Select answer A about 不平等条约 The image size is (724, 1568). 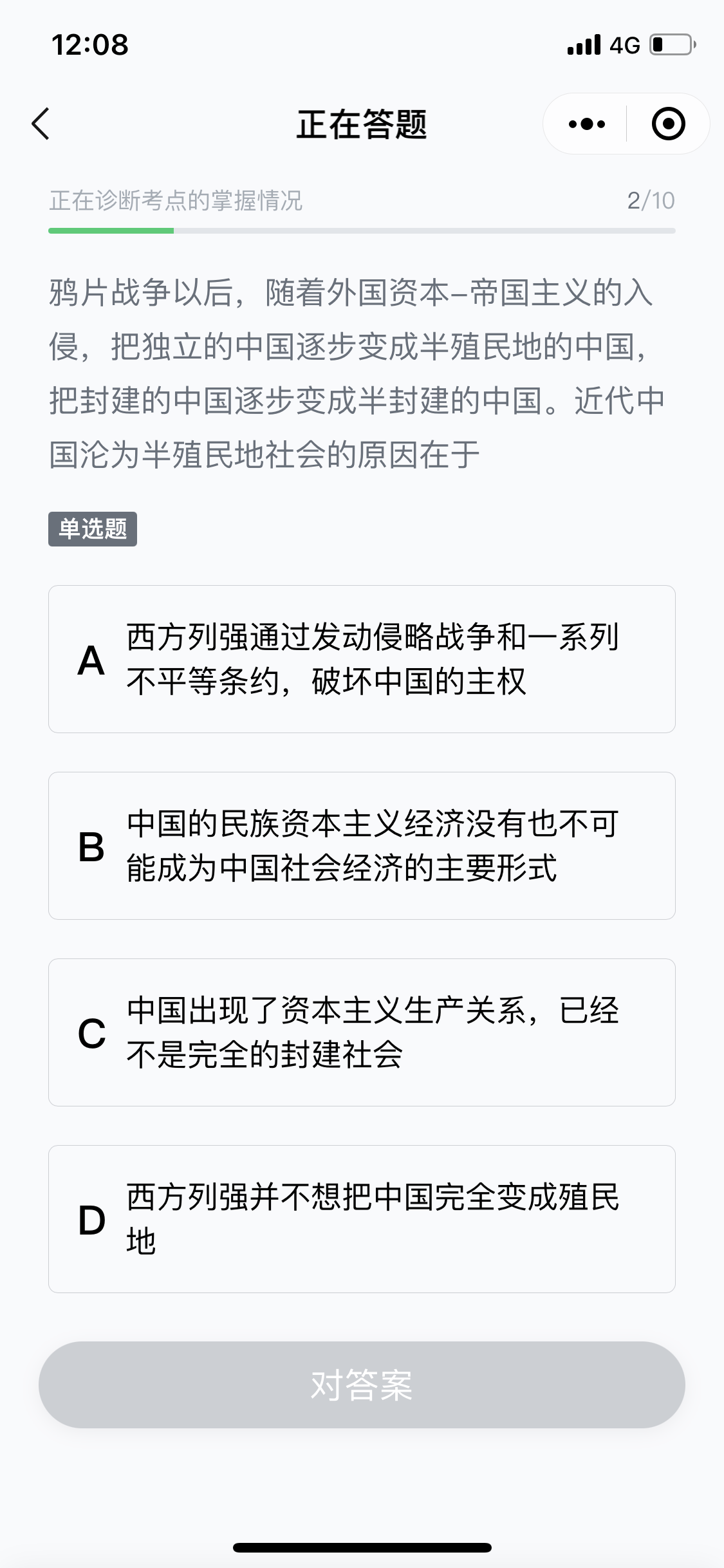pos(362,659)
